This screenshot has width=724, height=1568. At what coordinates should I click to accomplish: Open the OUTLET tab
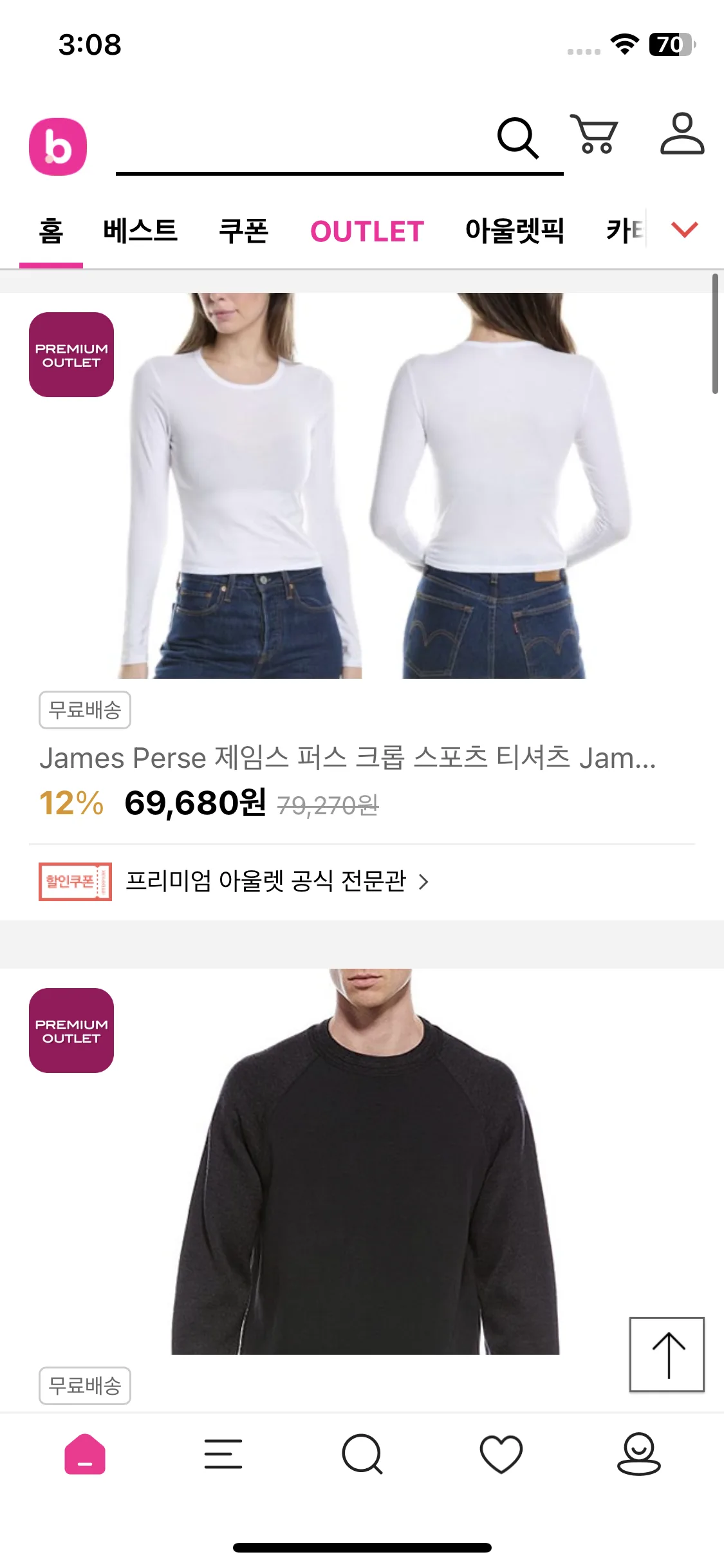click(x=367, y=231)
